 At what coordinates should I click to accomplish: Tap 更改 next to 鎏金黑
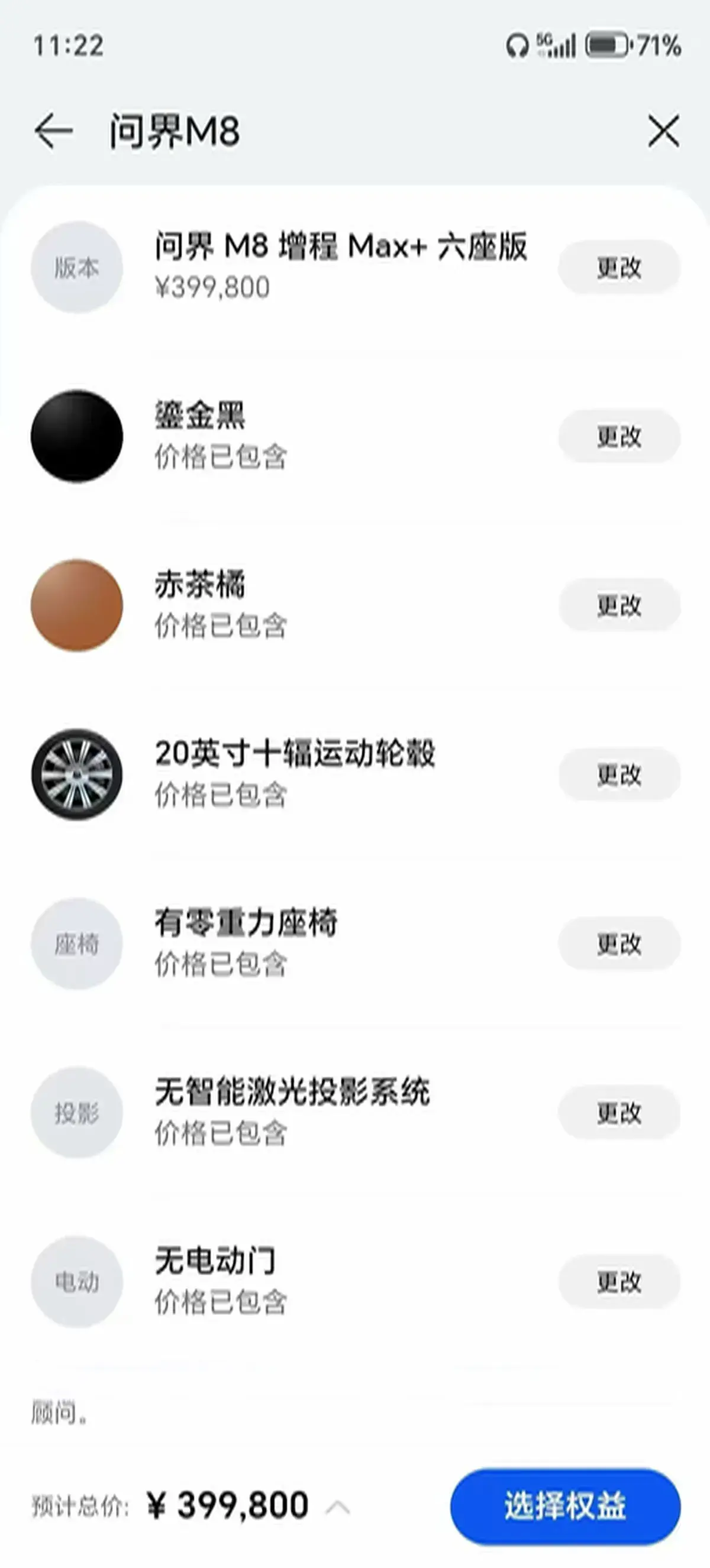[x=619, y=436]
